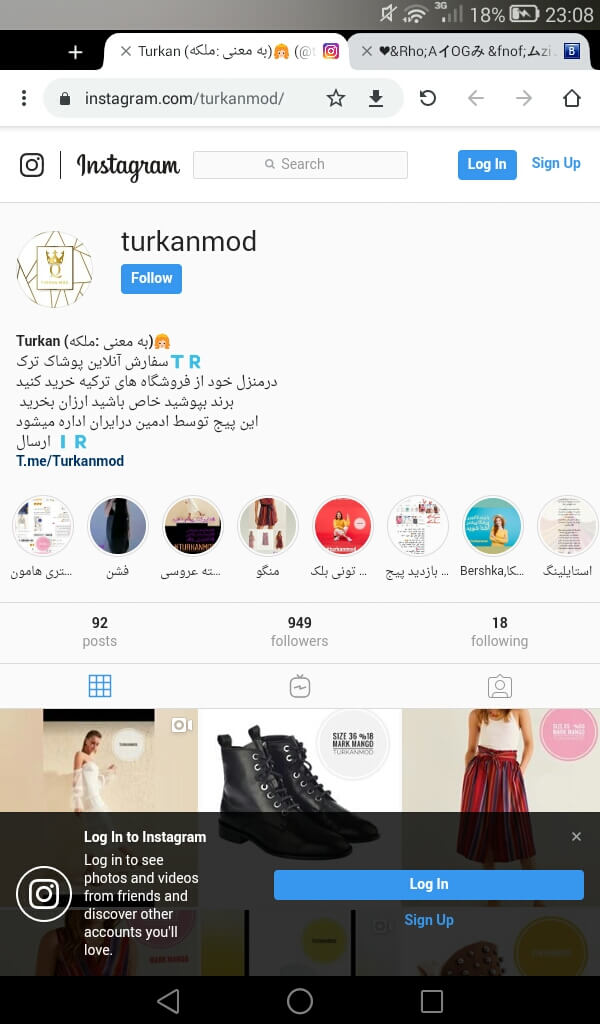This screenshot has width=600, height=1024.
Task: Go back with the system back button
Action: [168, 1001]
